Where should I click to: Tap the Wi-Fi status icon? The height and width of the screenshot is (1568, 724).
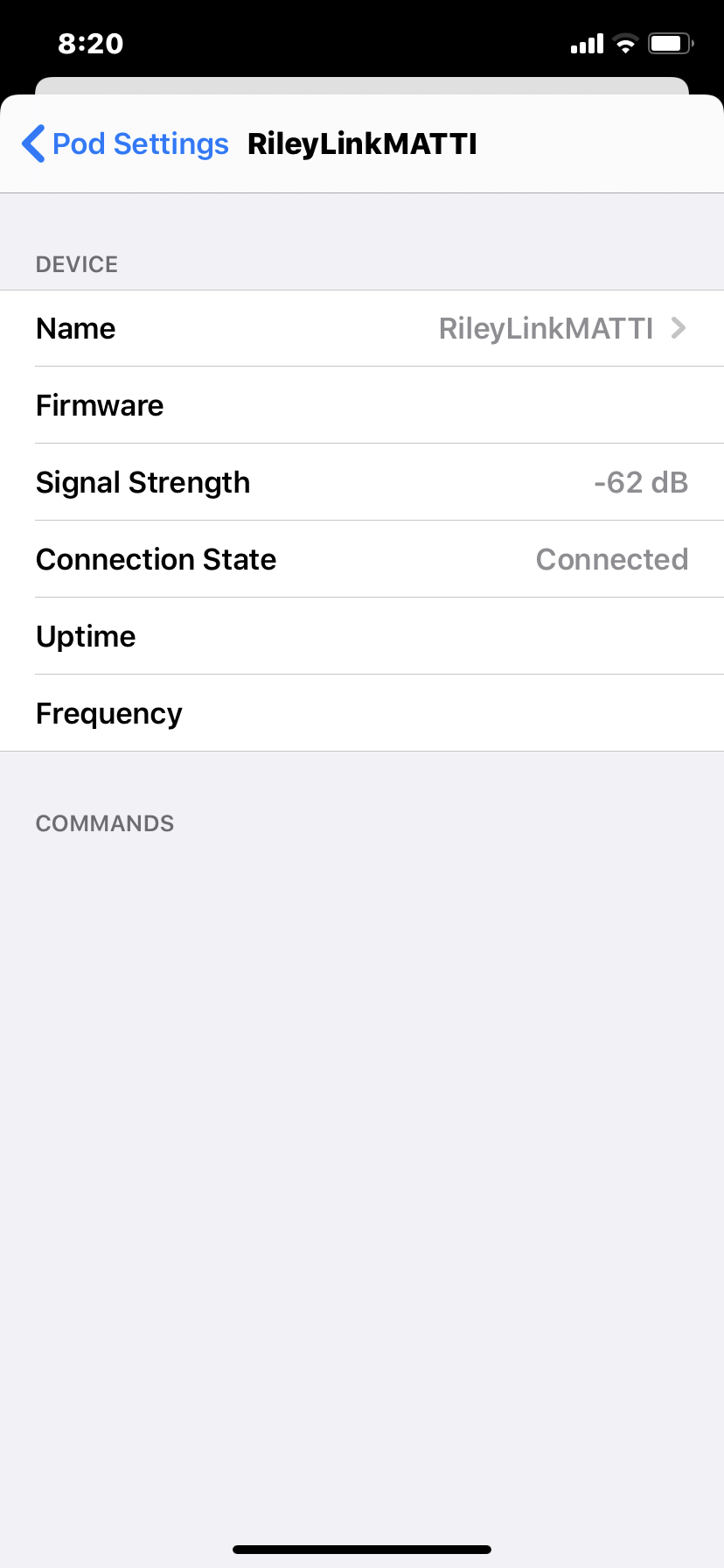pos(625,43)
